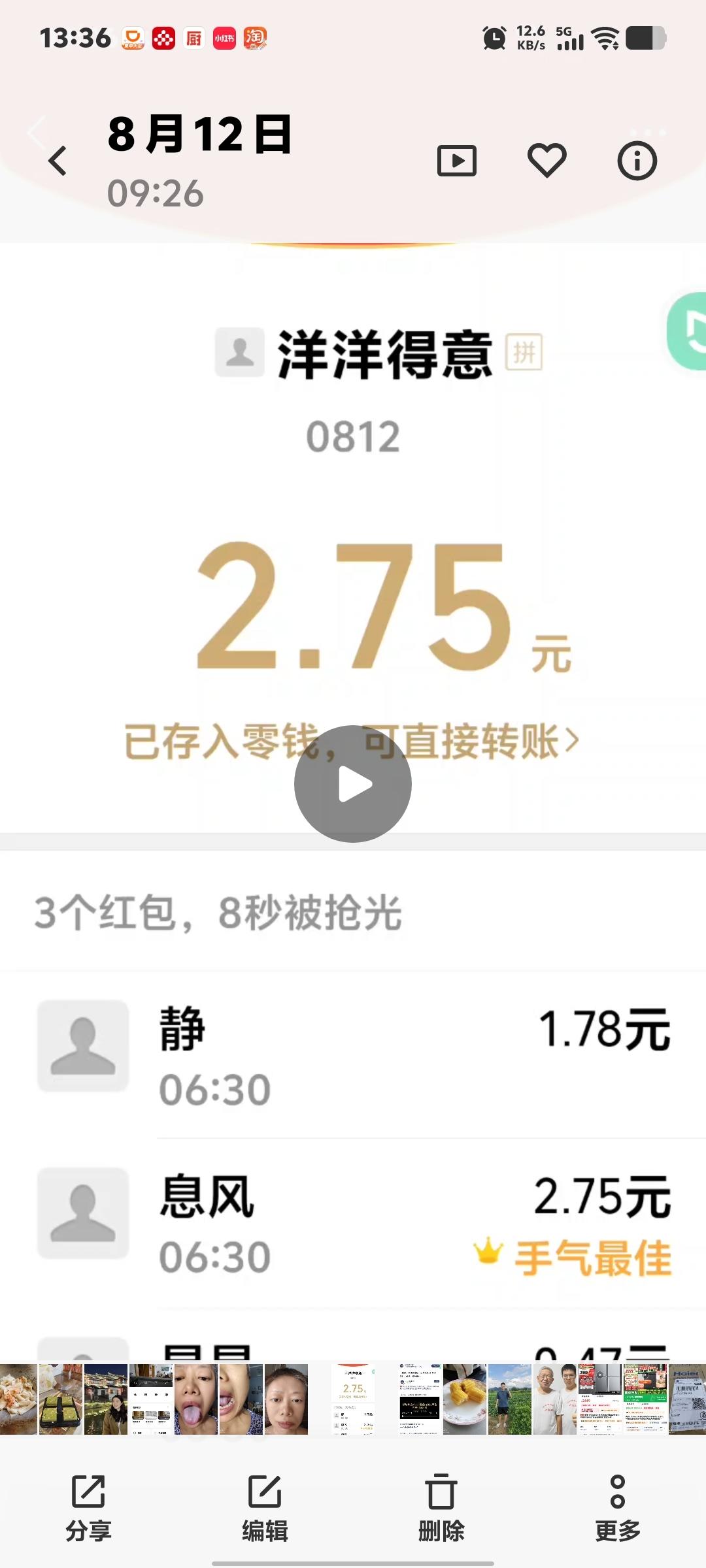This screenshot has width=706, height=1568.
Task: Open the refrigerator product thumbnail in the filmstrip
Action: point(599,1399)
